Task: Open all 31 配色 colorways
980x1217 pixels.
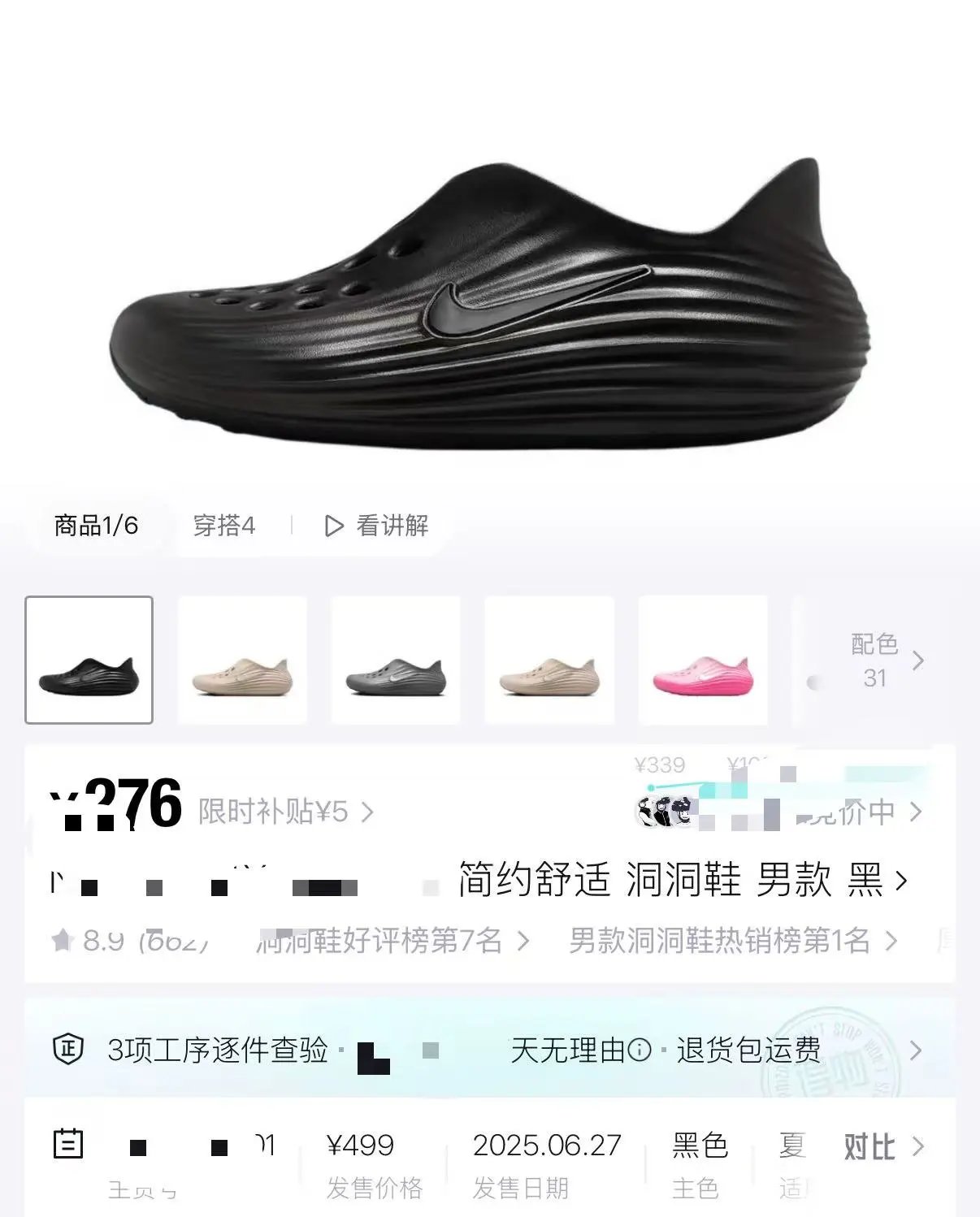Action: pyautogui.click(x=887, y=660)
